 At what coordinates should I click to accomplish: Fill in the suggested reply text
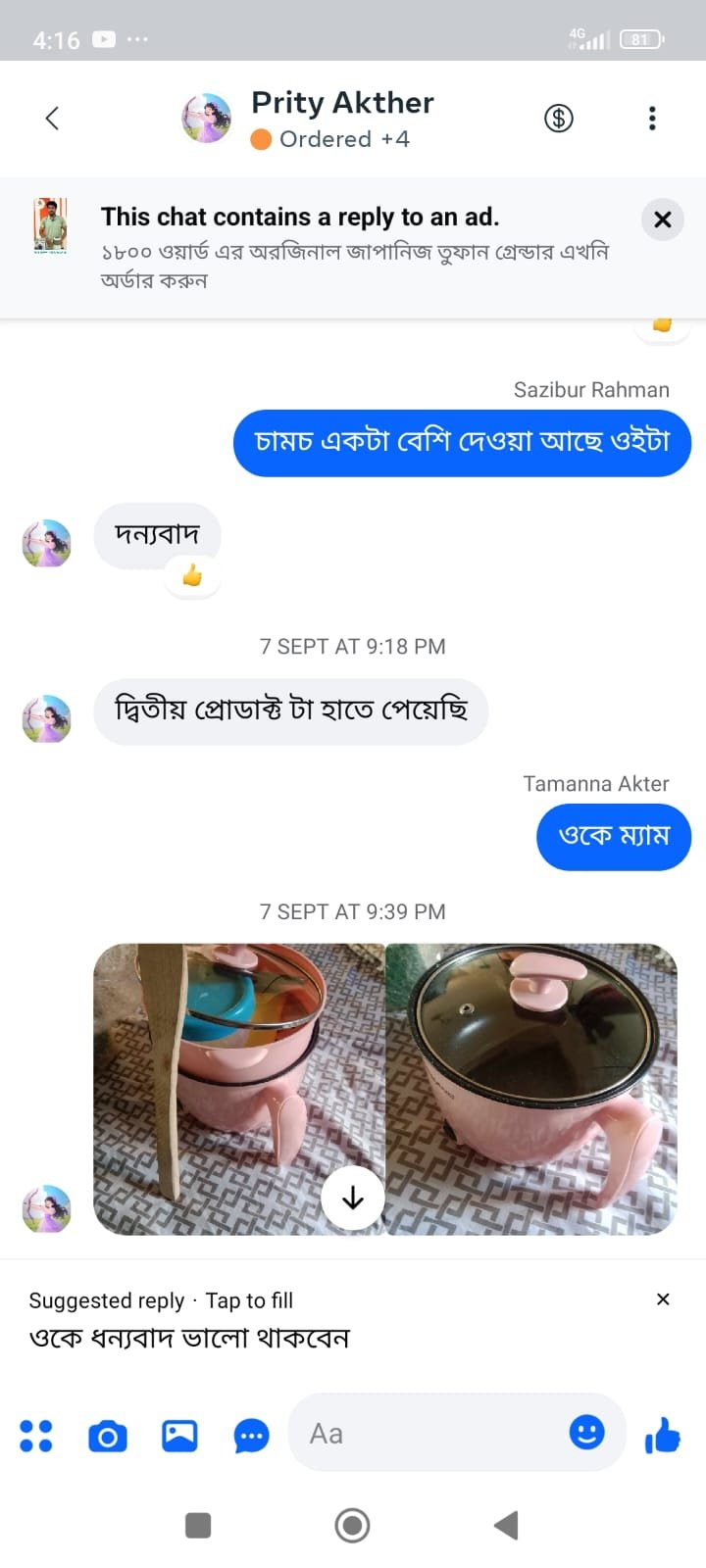click(x=189, y=1338)
